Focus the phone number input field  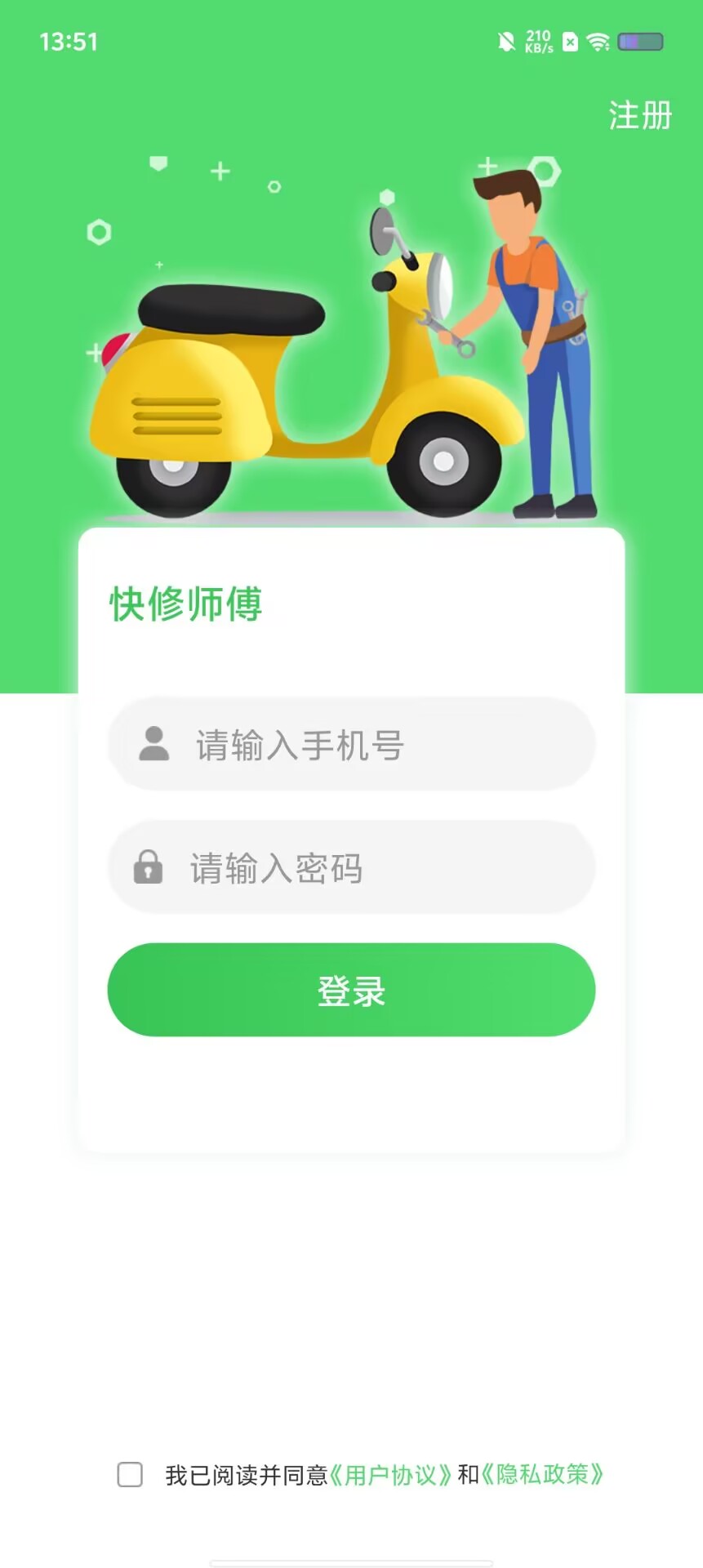[x=351, y=744]
